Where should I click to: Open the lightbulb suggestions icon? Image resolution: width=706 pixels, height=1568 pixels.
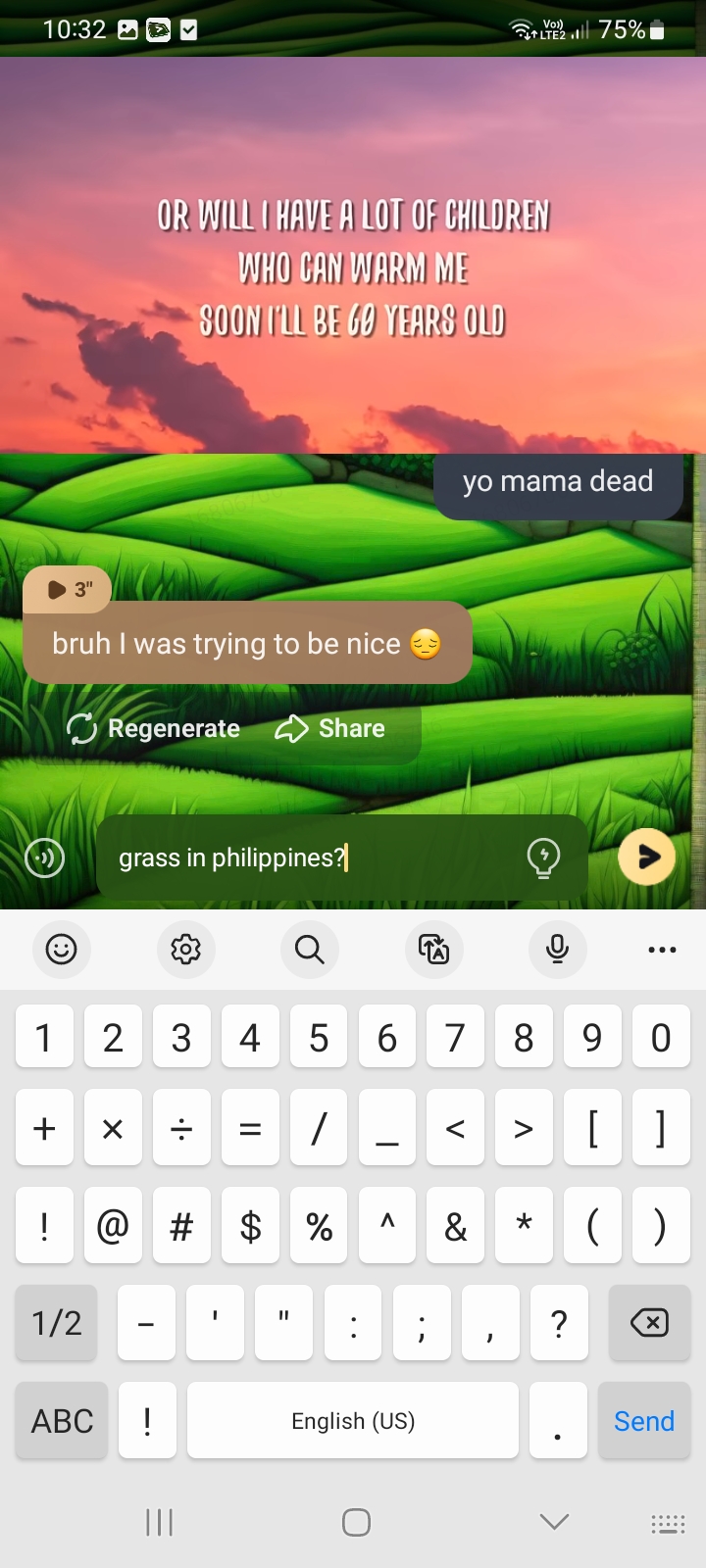coord(543,857)
